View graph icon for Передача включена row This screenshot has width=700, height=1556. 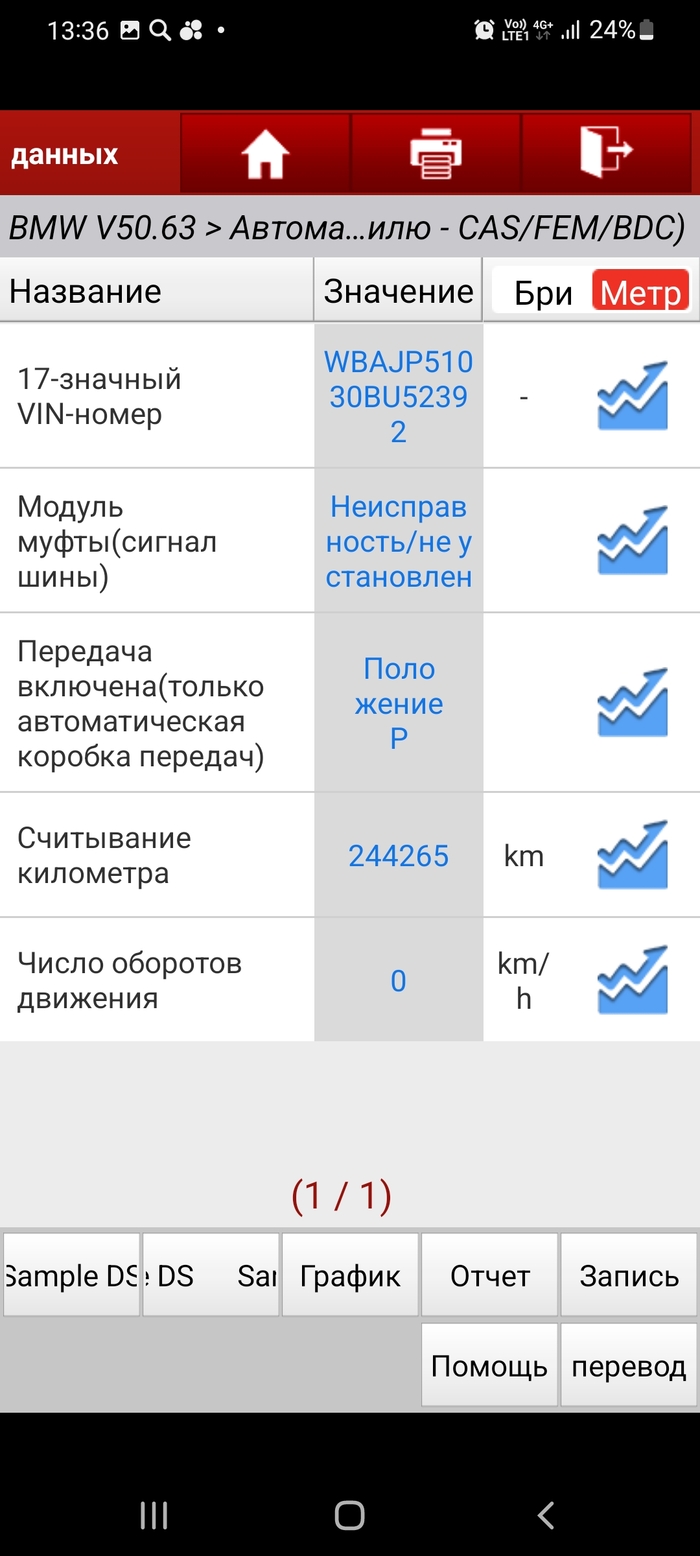click(x=632, y=703)
